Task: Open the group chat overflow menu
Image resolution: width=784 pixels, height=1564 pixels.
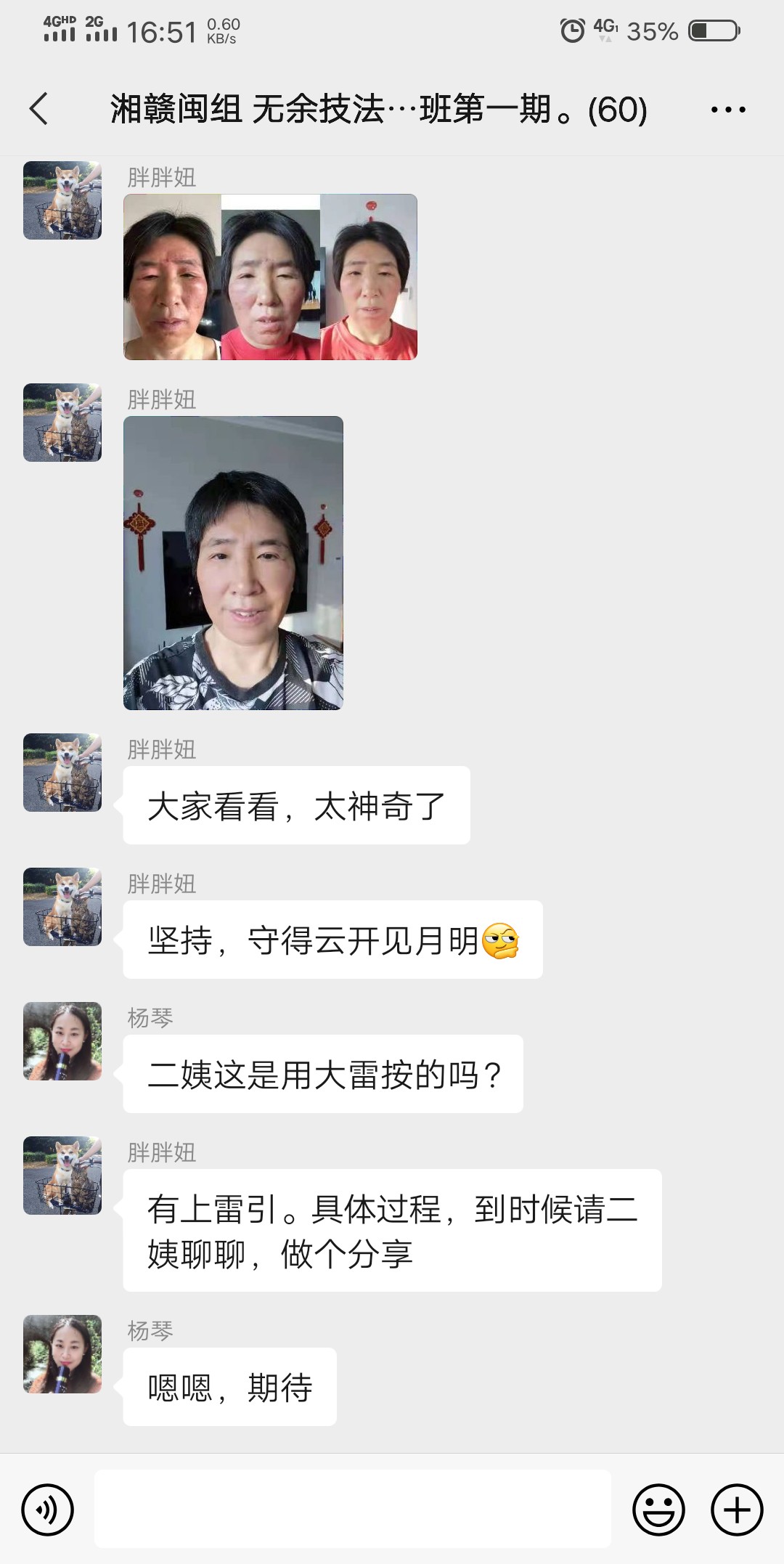Action: [x=728, y=110]
